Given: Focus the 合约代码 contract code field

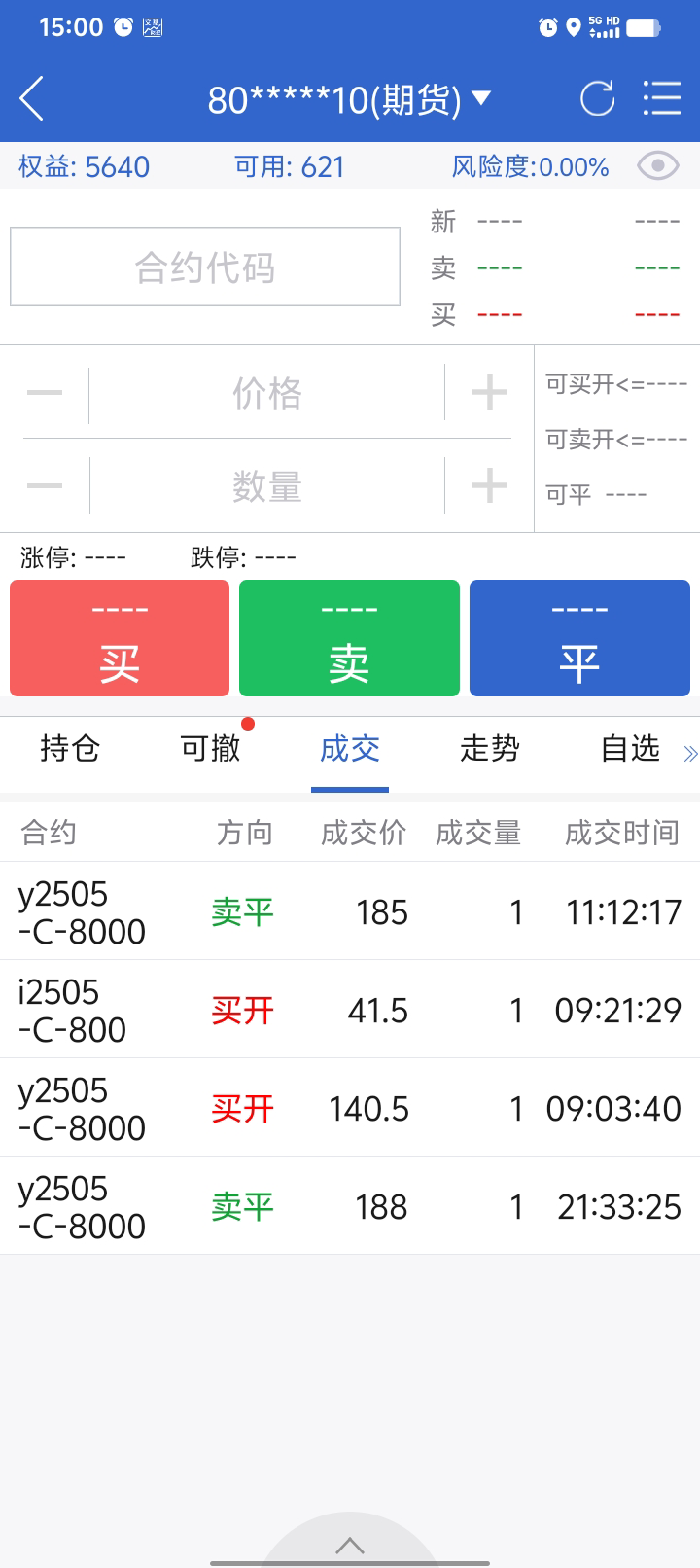Looking at the screenshot, I should 205,267.
